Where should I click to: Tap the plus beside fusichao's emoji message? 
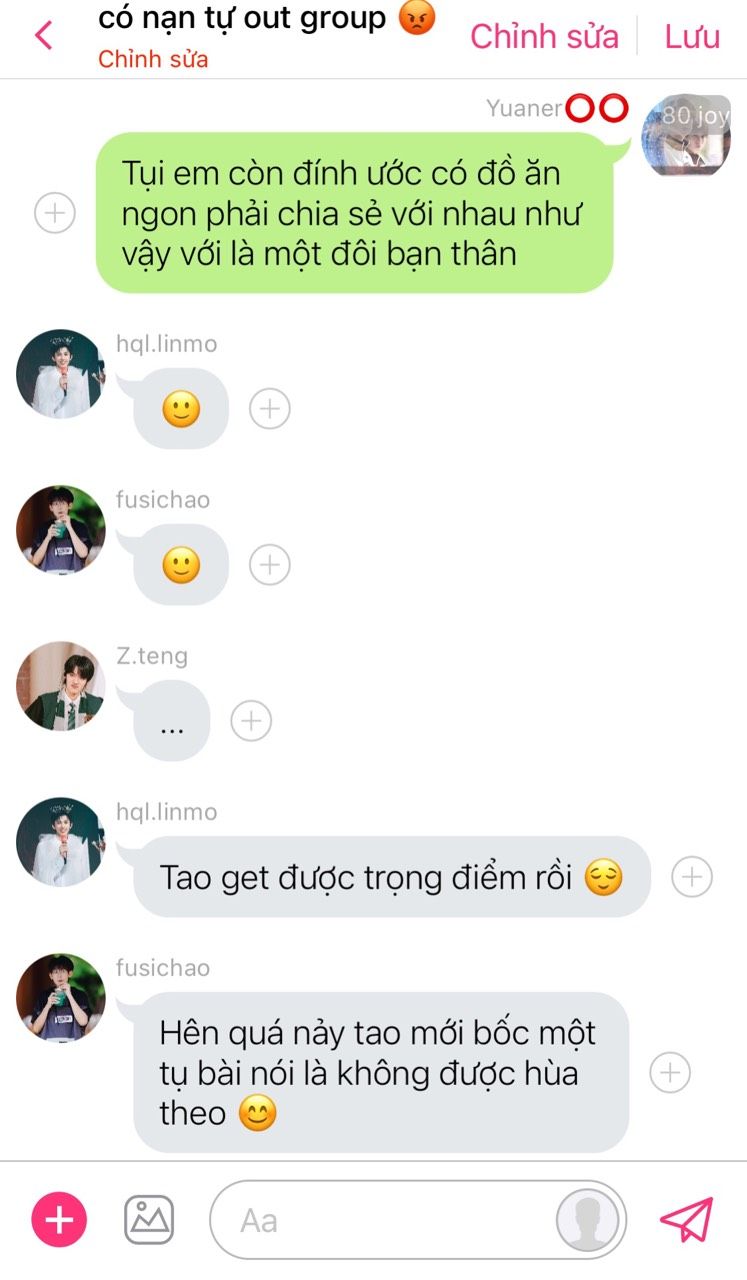click(269, 565)
